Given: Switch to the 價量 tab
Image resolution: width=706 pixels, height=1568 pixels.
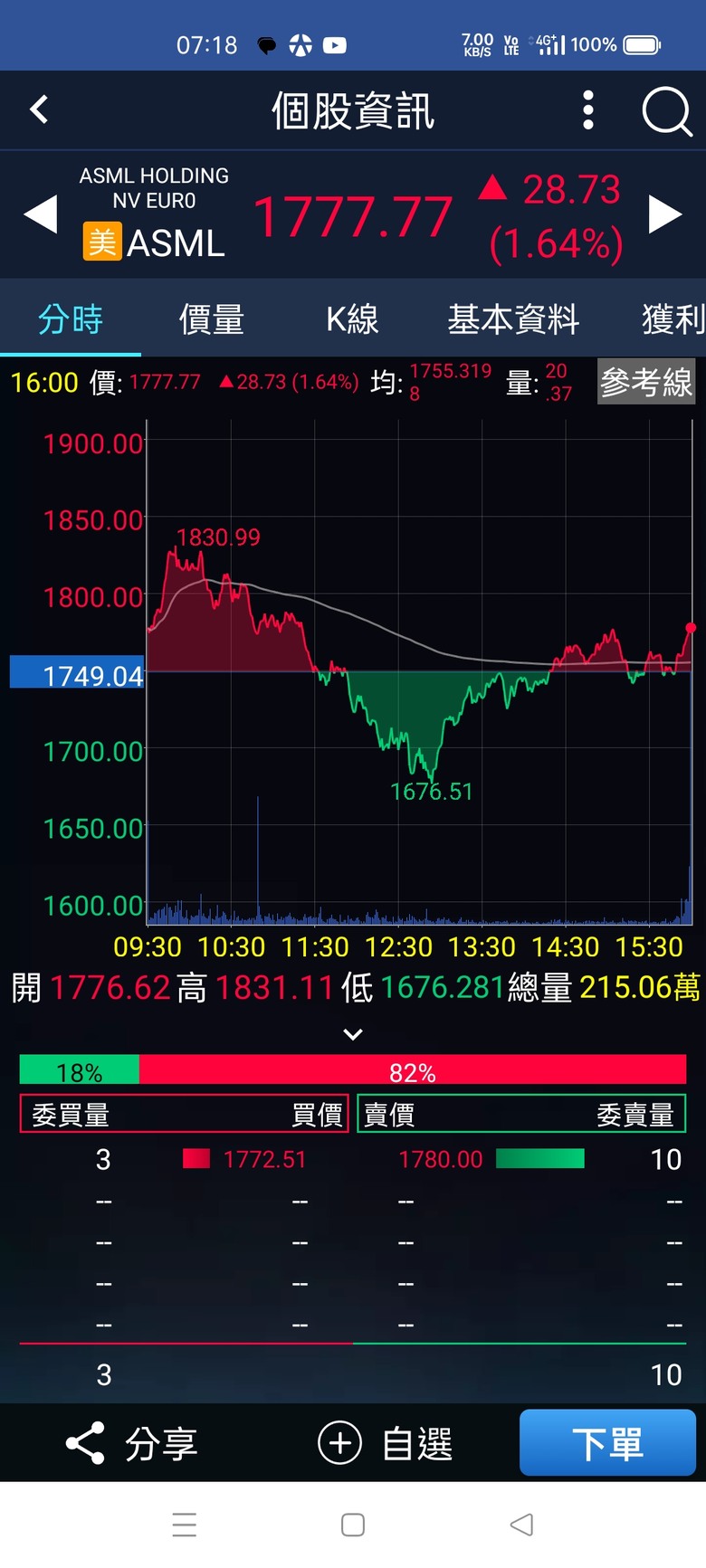Looking at the screenshot, I should 212,319.
